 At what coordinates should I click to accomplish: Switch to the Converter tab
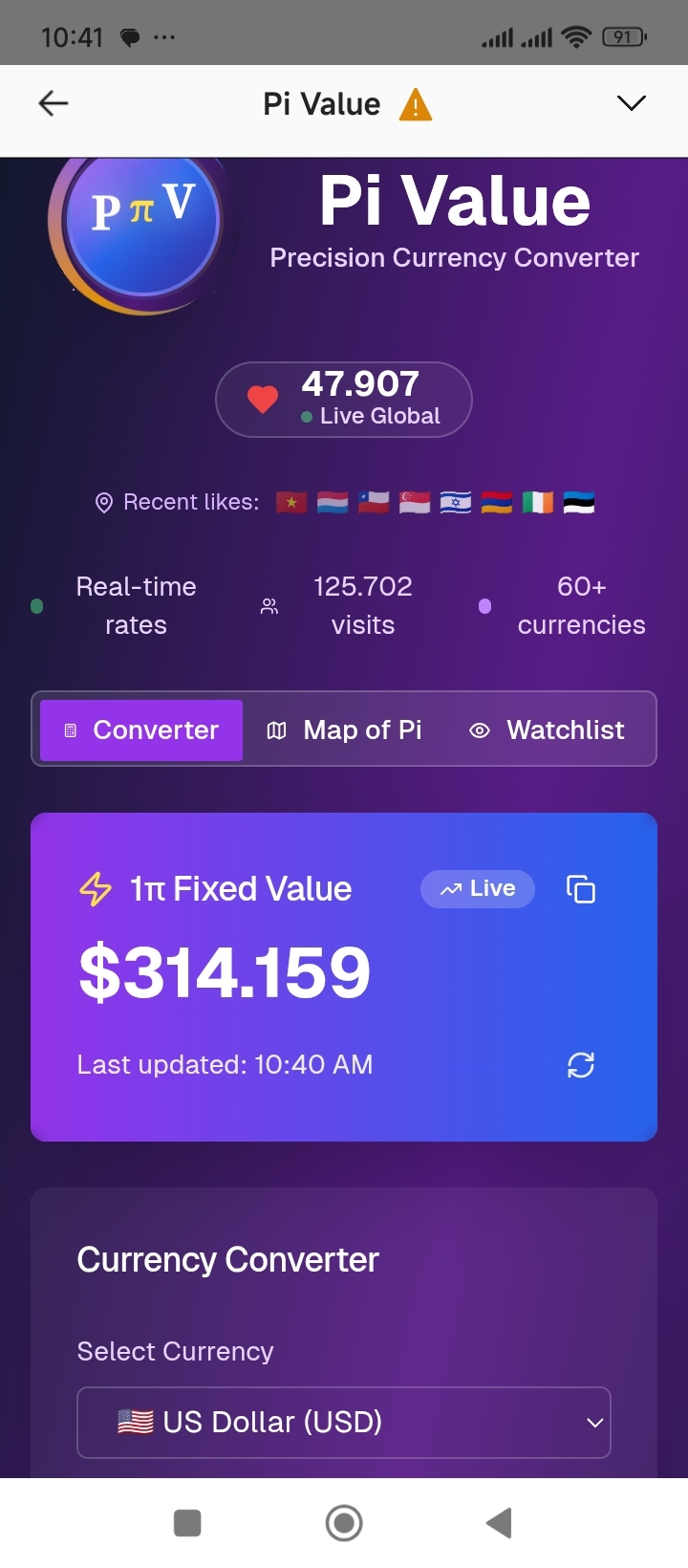click(141, 730)
